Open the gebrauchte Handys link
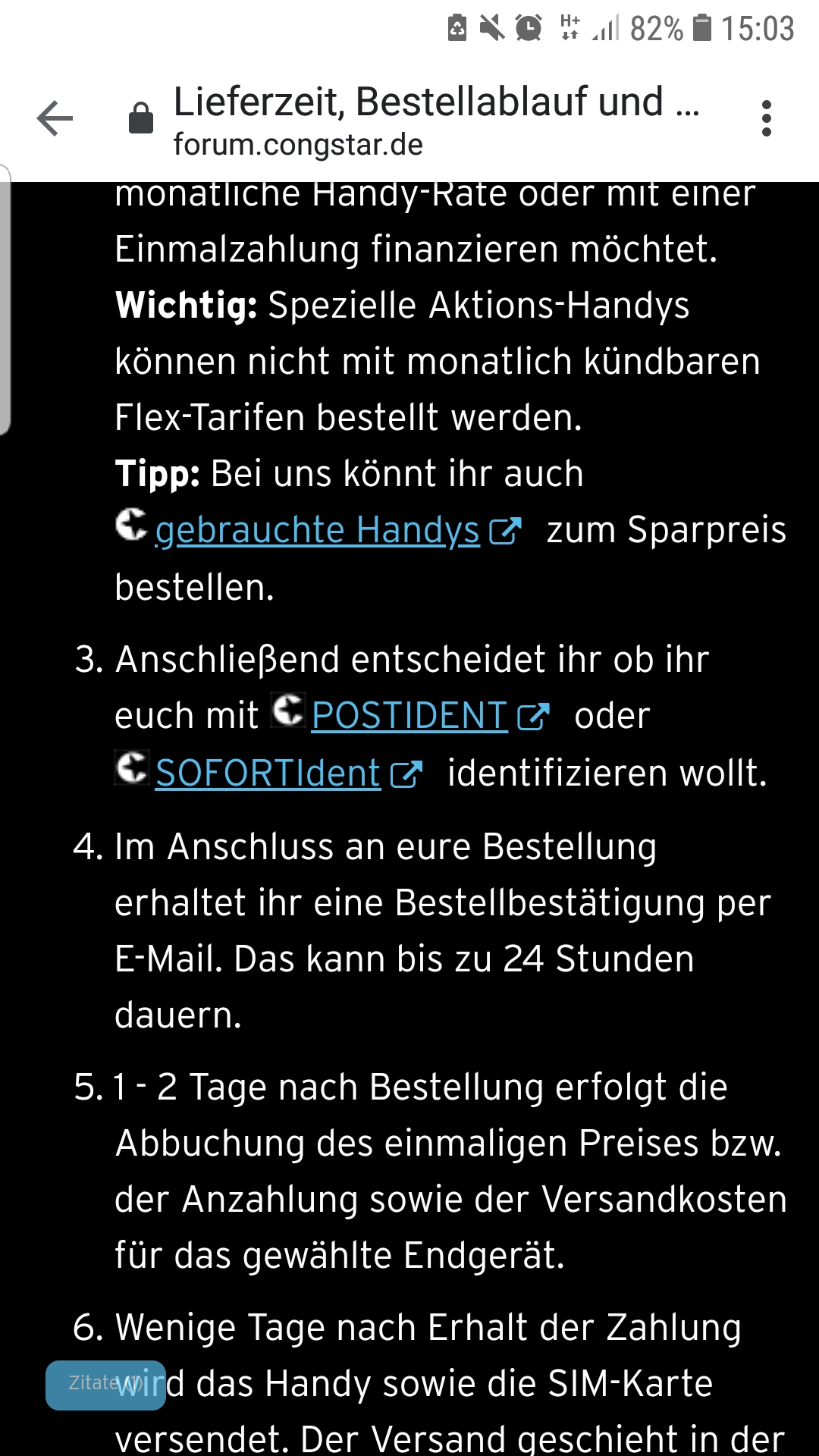The image size is (819, 1456). [317, 530]
